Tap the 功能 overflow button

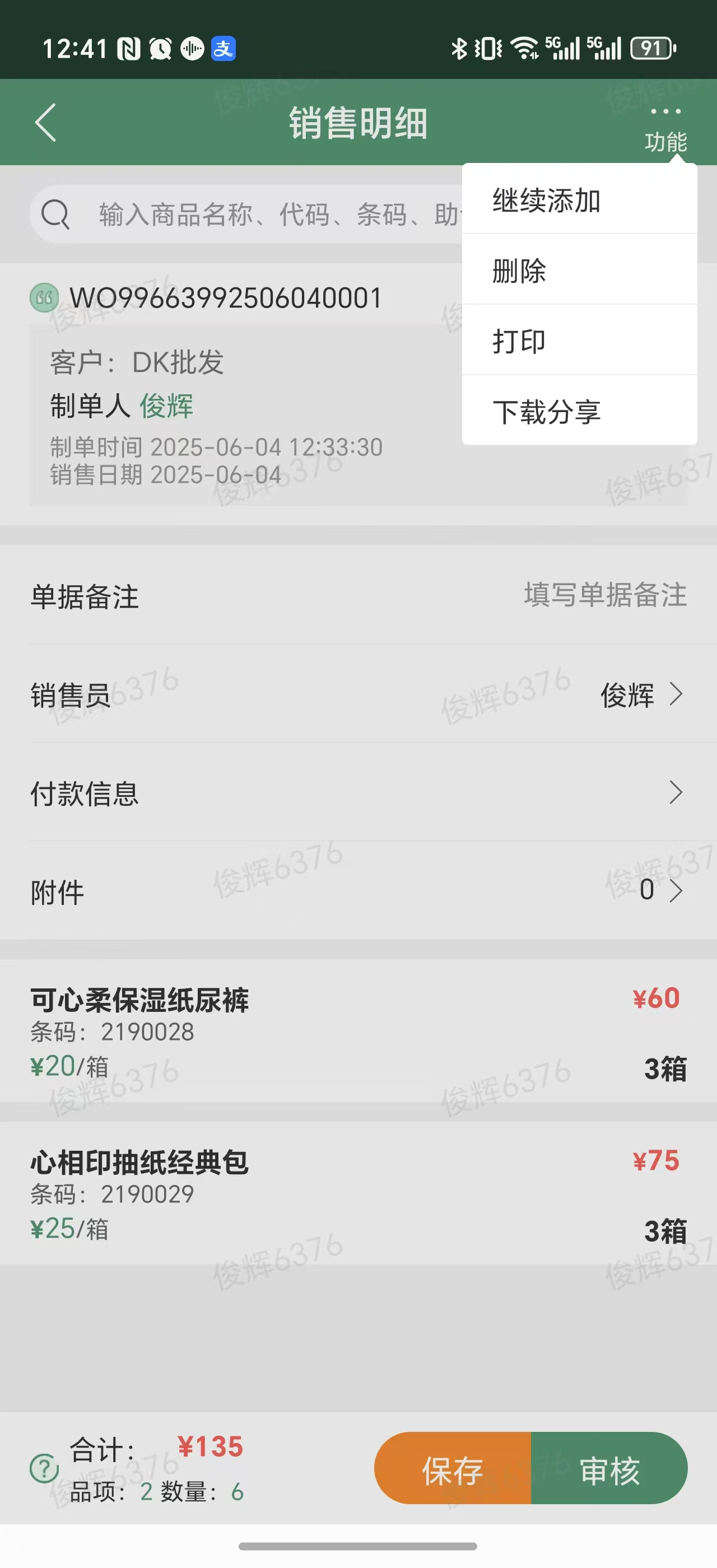[x=665, y=128]
